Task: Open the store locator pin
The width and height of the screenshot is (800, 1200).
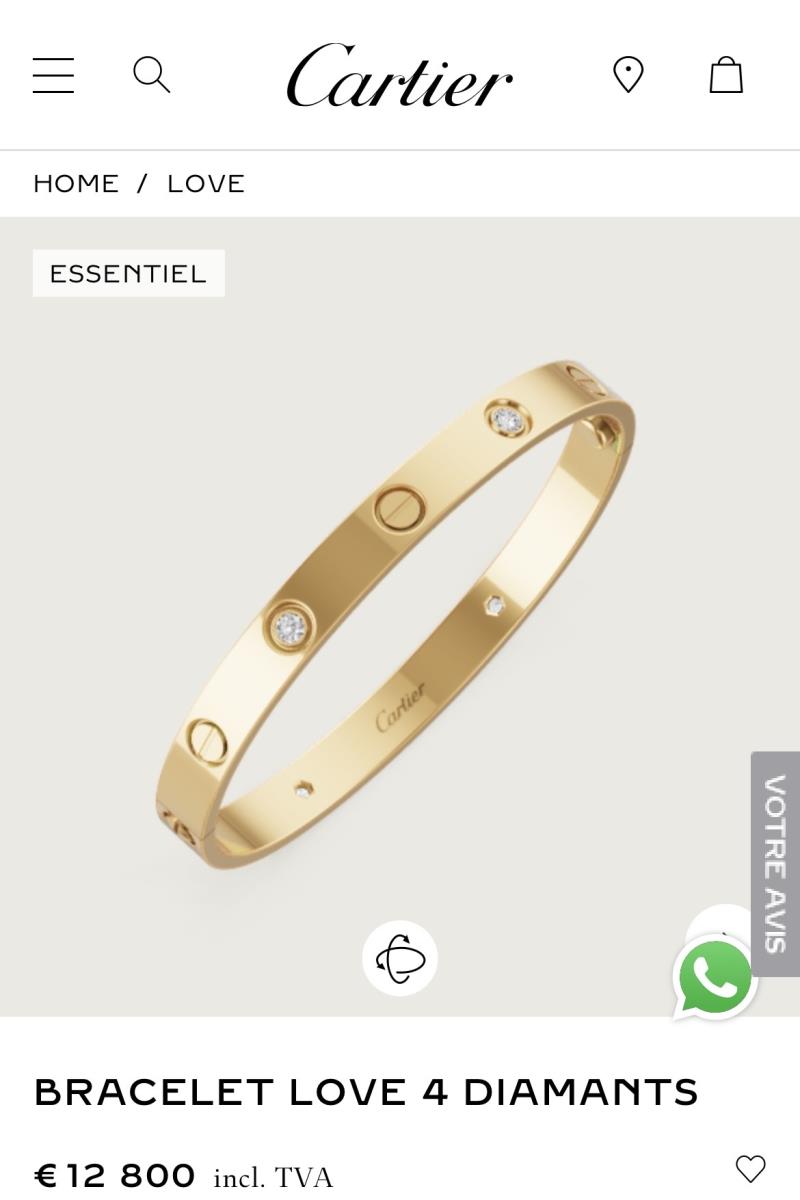Action: click(628, 75)
